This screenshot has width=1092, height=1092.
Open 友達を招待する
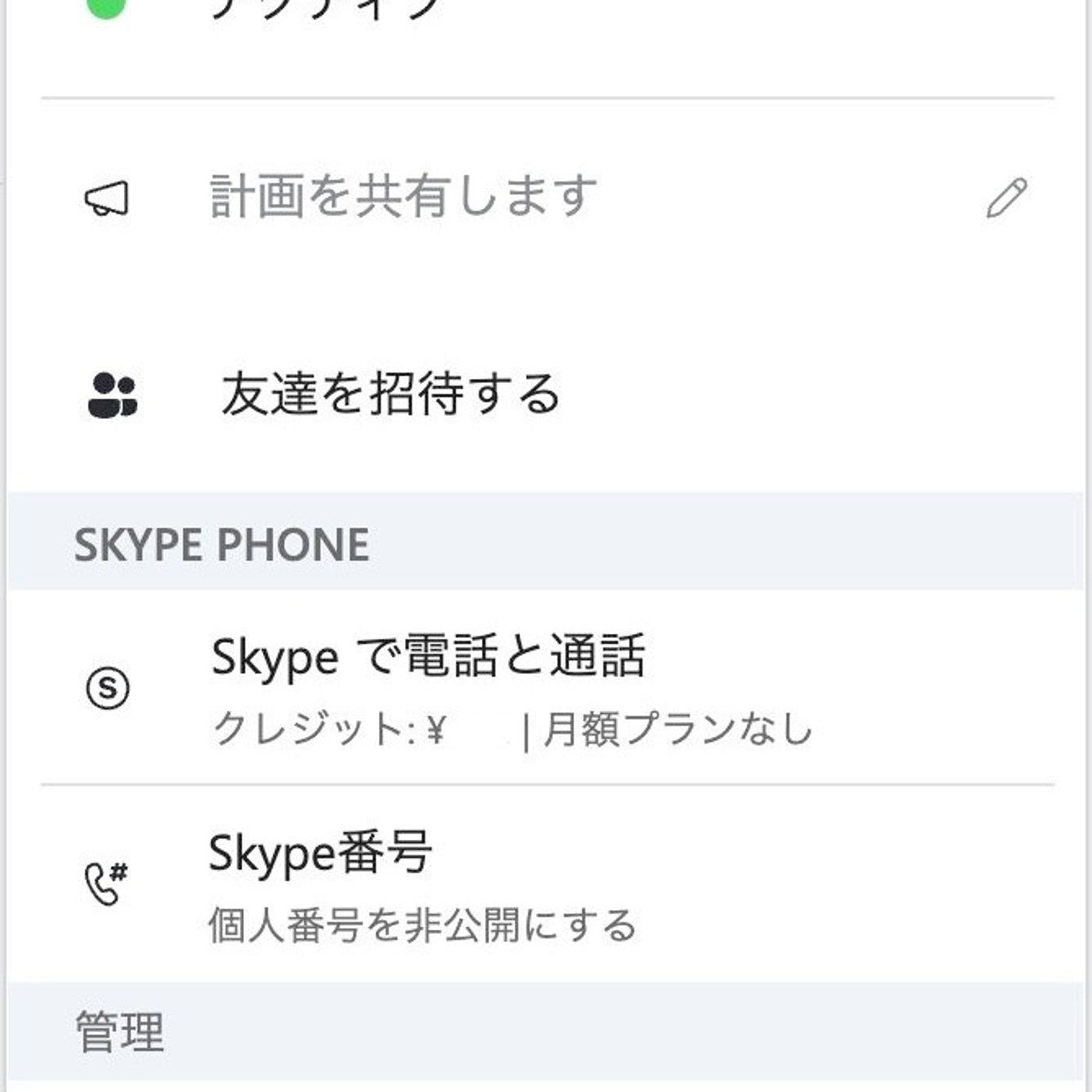click(x=390, y=395)
